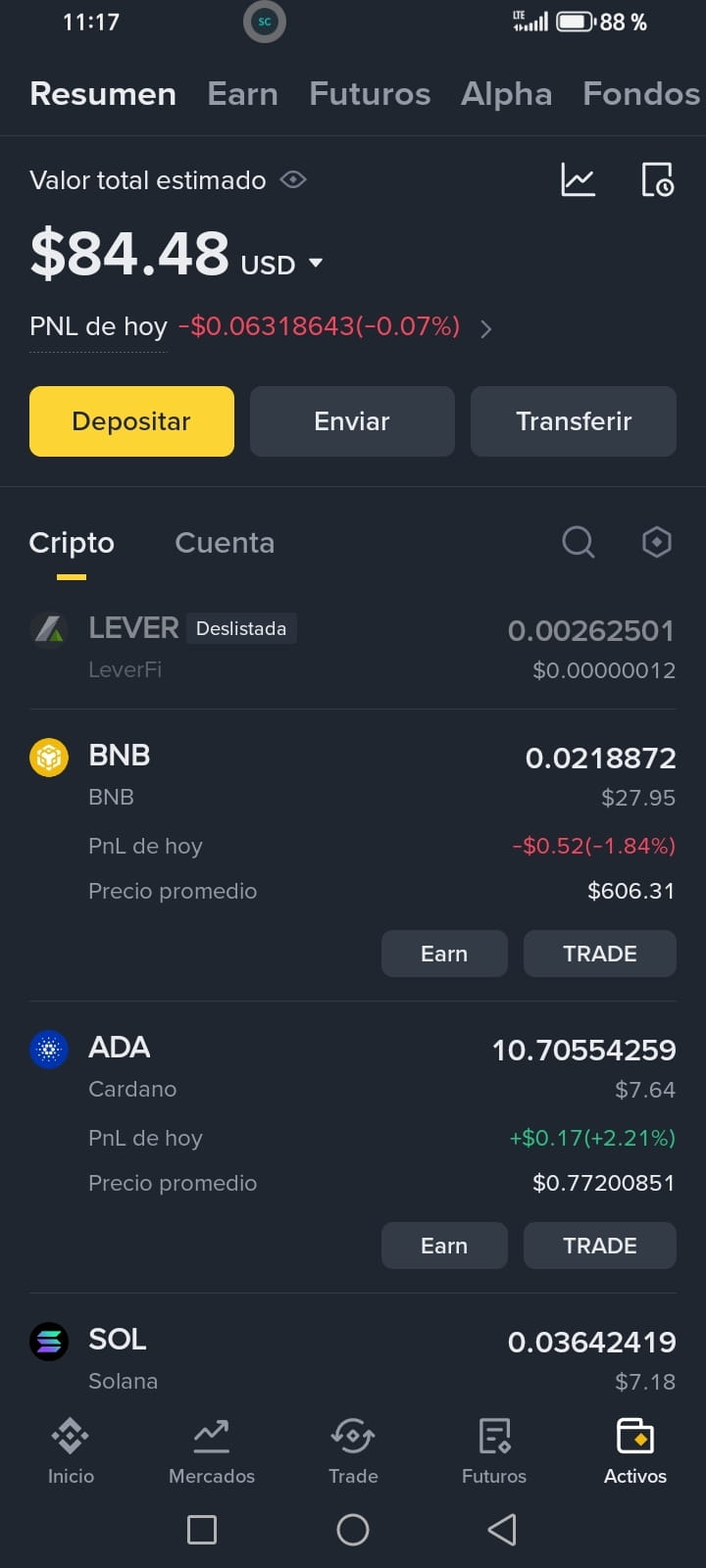
Task: Open the hexagon asset settings icon
Action: coord(656,542)
